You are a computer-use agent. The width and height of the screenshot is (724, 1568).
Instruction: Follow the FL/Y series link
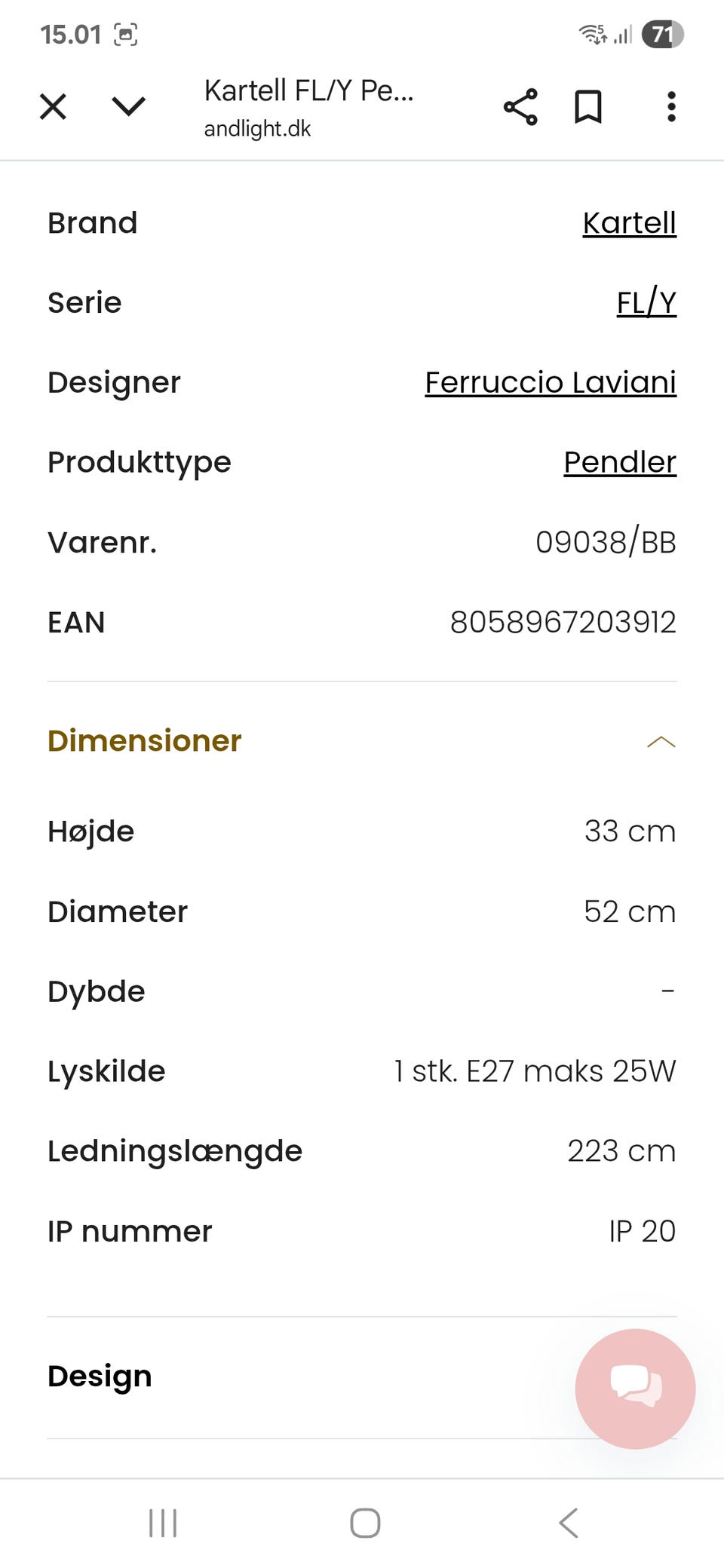point(646,303)
